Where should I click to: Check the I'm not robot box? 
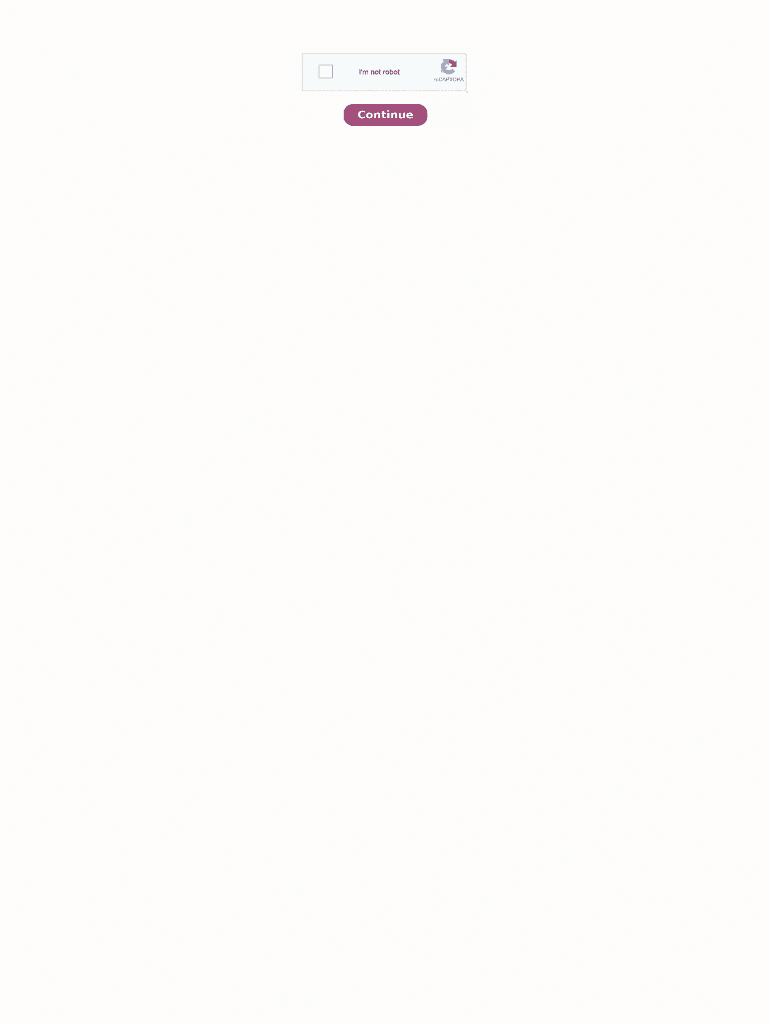326,72
